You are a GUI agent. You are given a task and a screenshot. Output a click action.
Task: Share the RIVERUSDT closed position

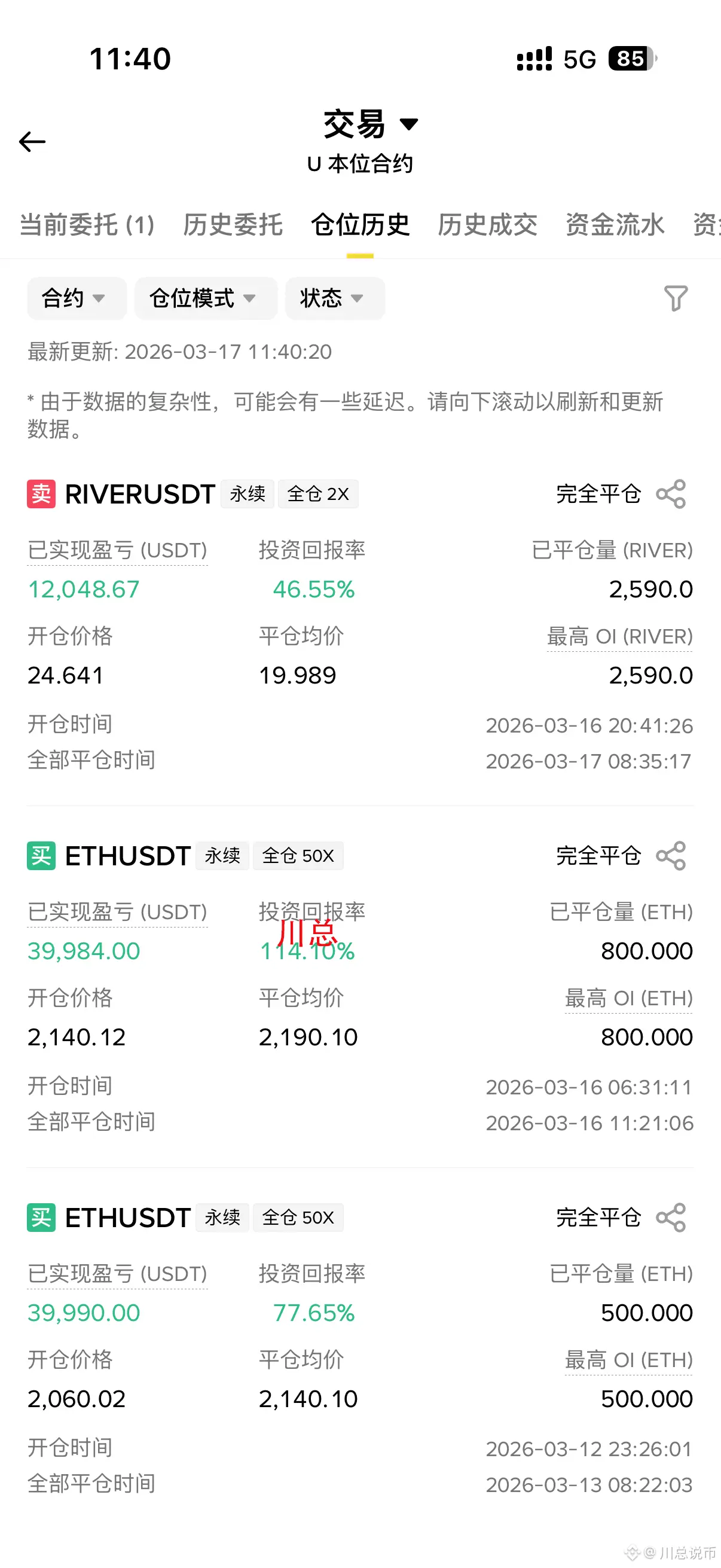(x=671, y=494)
